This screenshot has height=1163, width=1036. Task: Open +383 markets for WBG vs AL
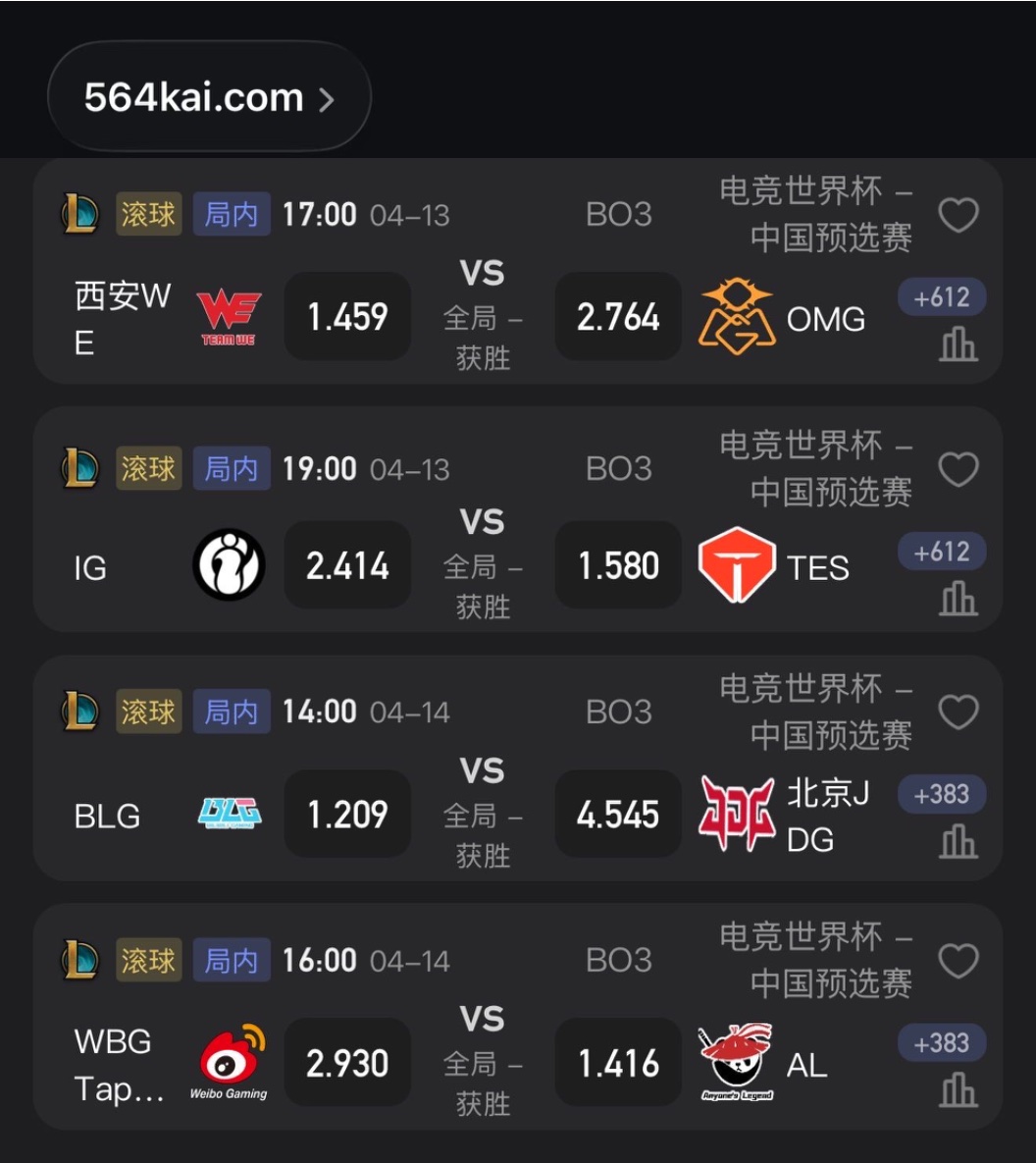point(942,1044)
